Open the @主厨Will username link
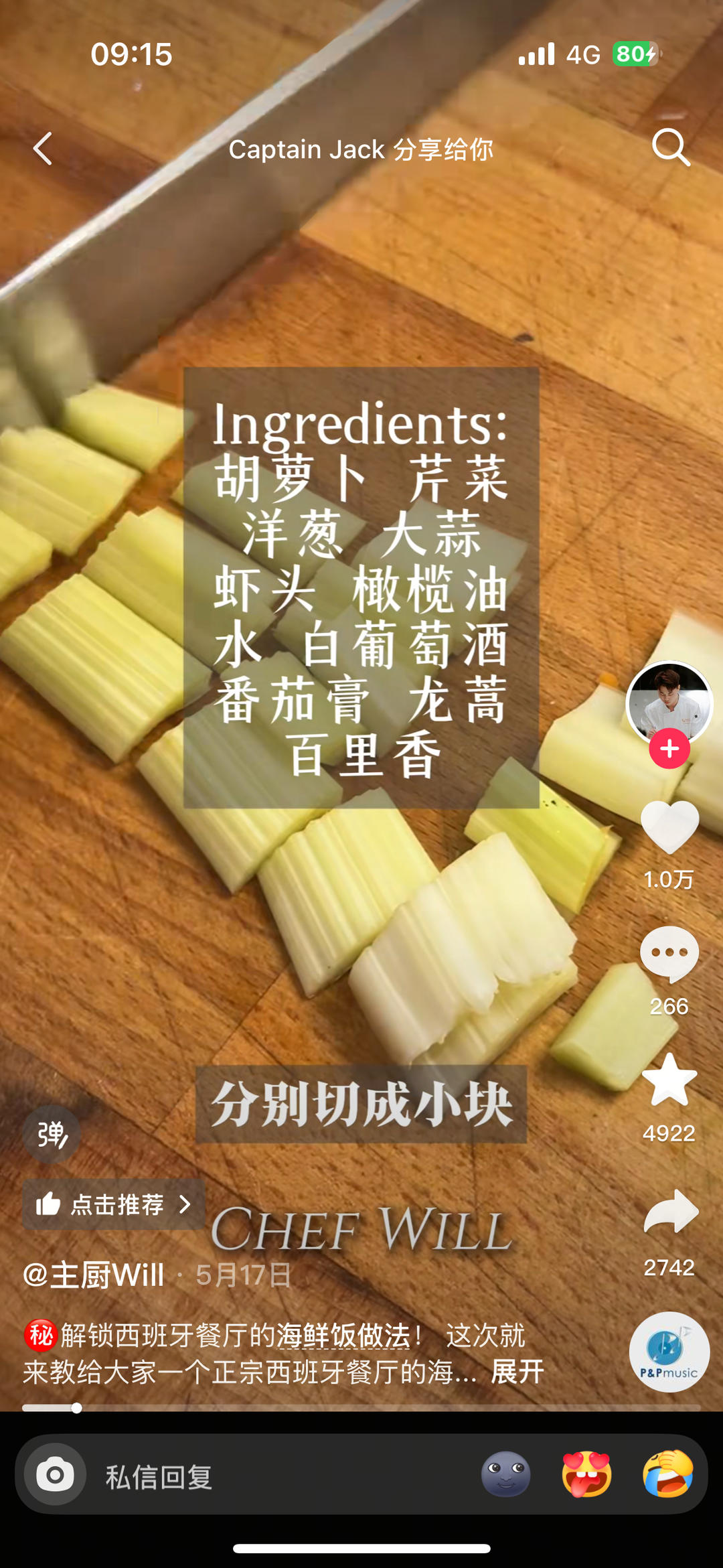The width and height of the screenshot is (723, 1568). point(94,1275)
